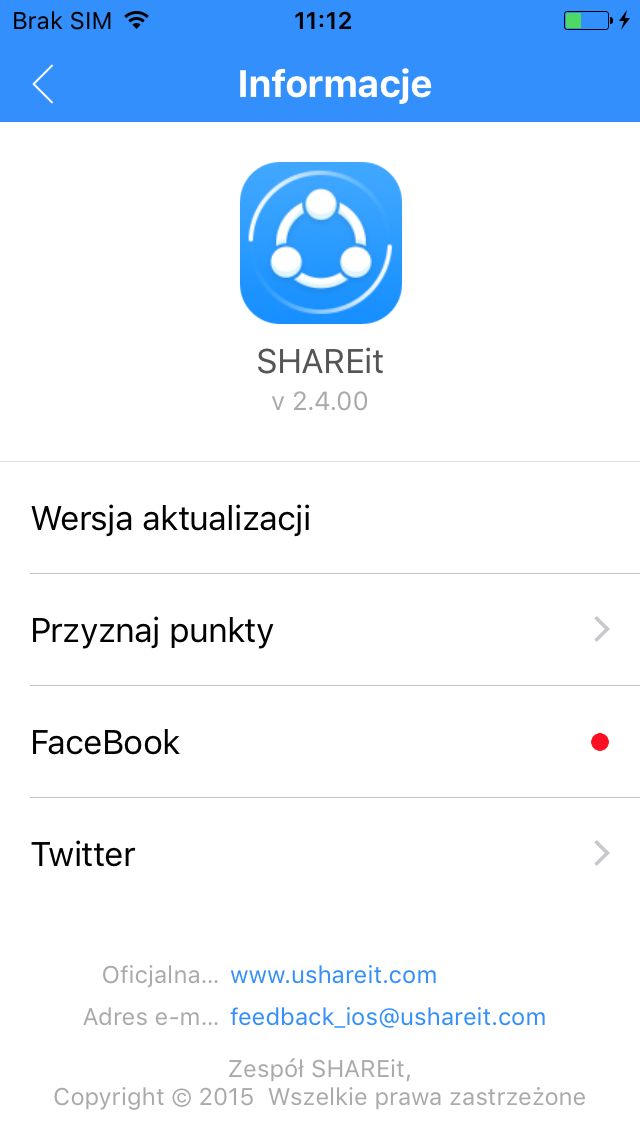Open Wersja aktualizacji row
640x1136 pixels.
pyautogui.click(x=320, y=517)
